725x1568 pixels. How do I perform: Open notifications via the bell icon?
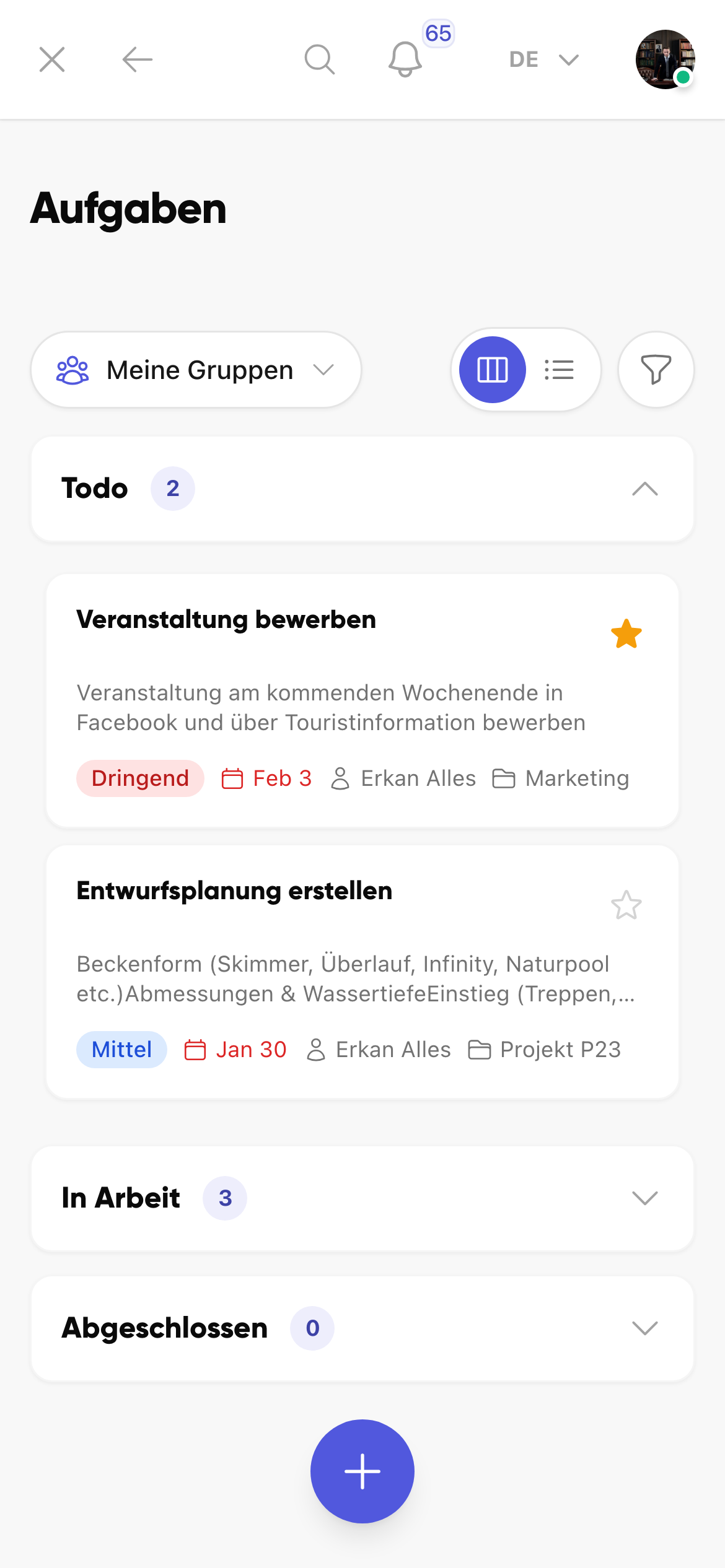coord(405,59)
